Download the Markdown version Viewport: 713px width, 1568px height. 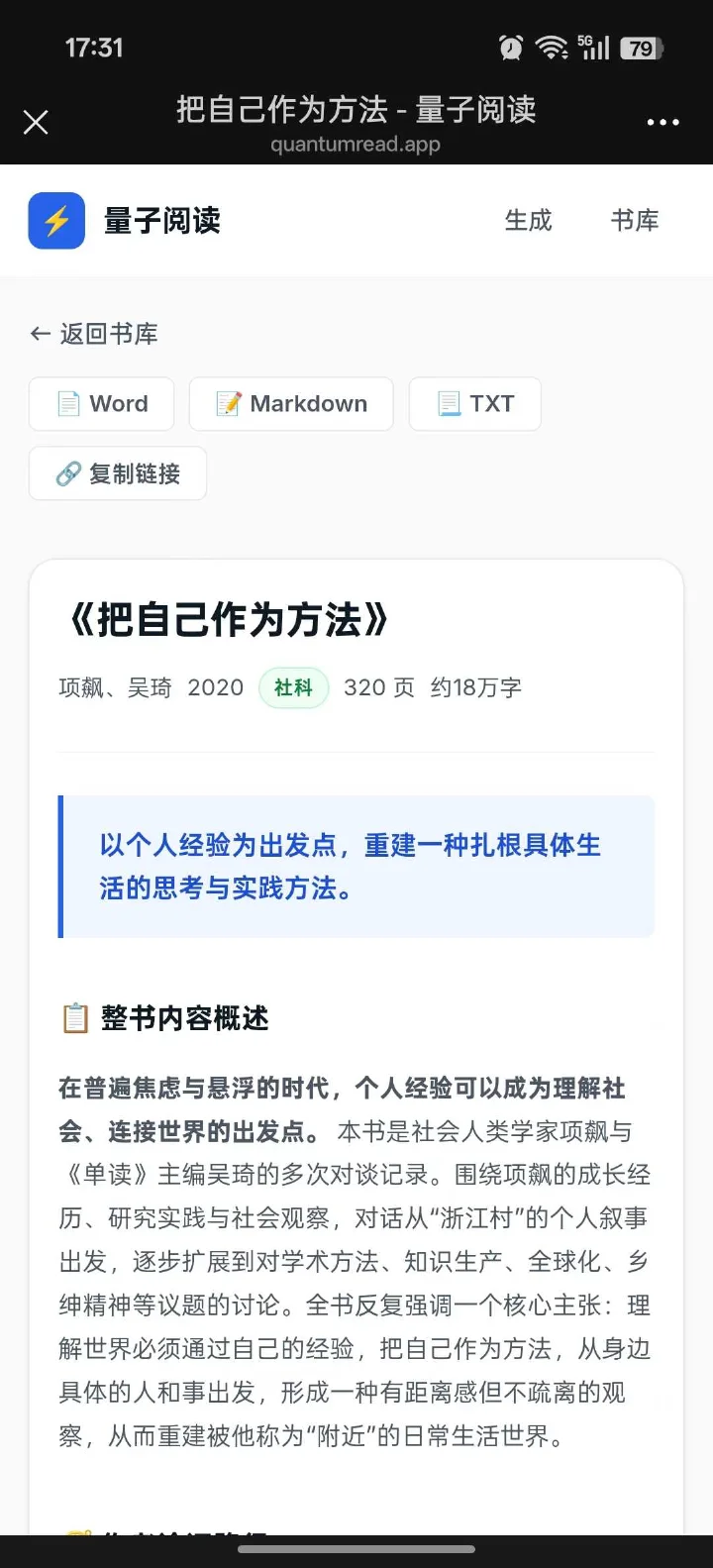pos(291,404)
